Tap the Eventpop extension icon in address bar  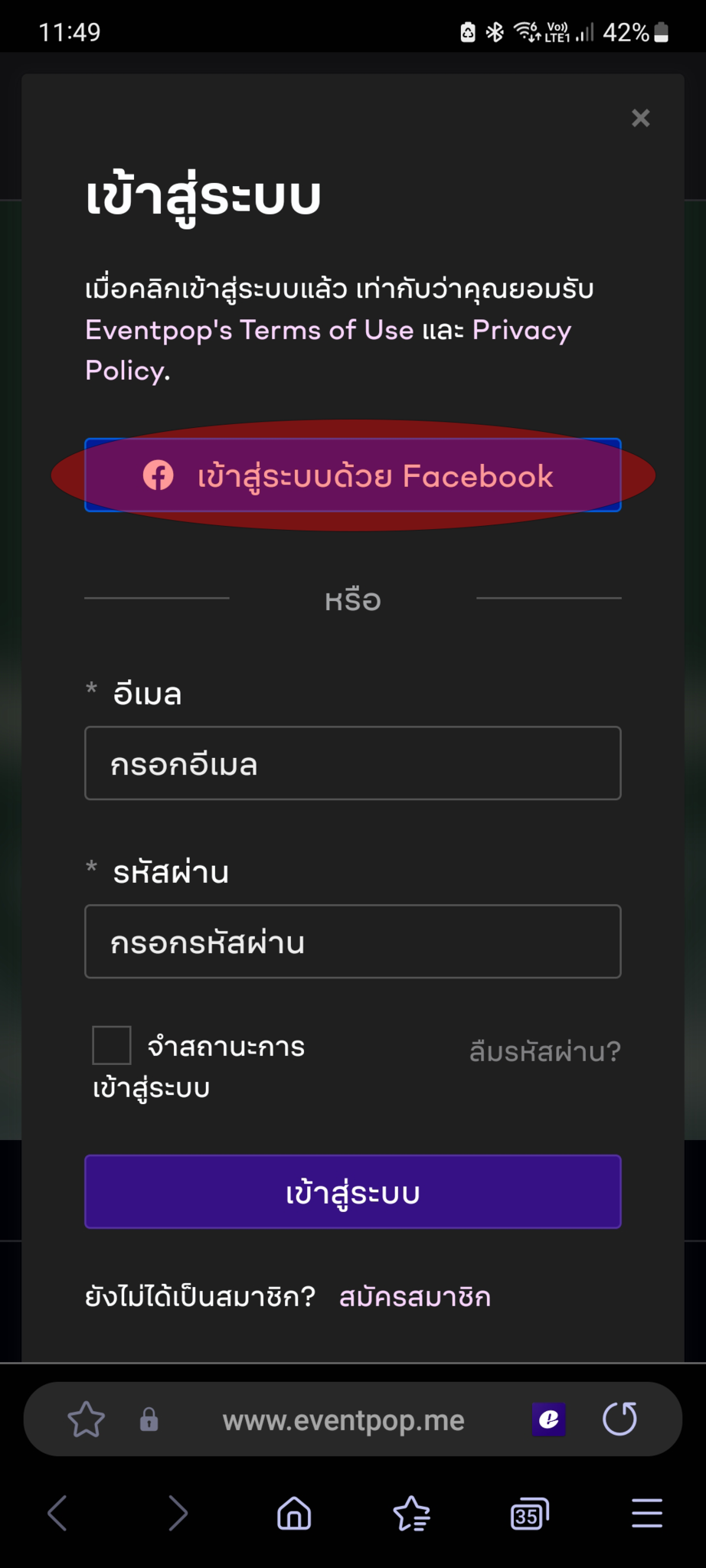[548, 1419]
